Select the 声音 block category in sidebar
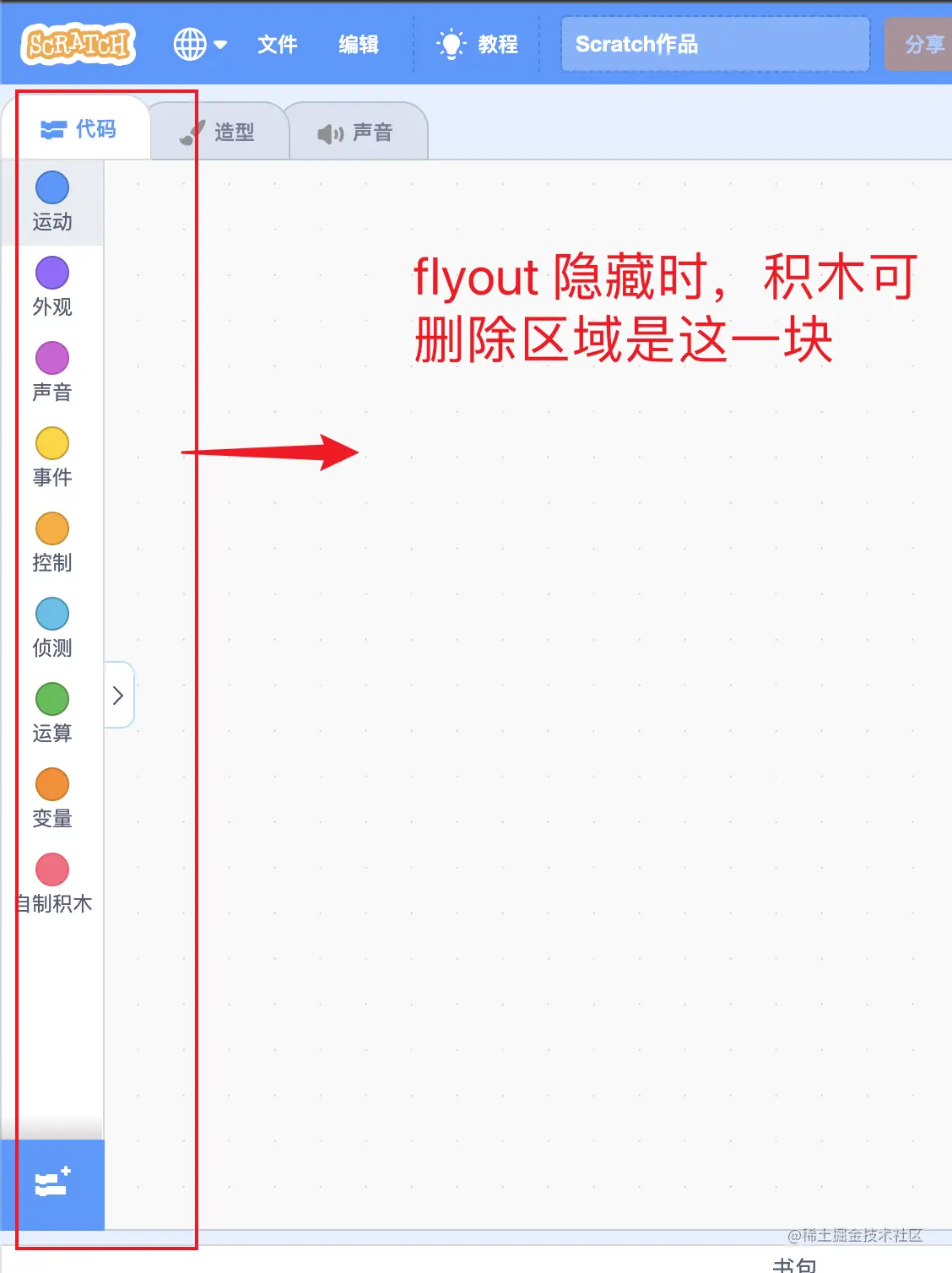 point(52,372)
